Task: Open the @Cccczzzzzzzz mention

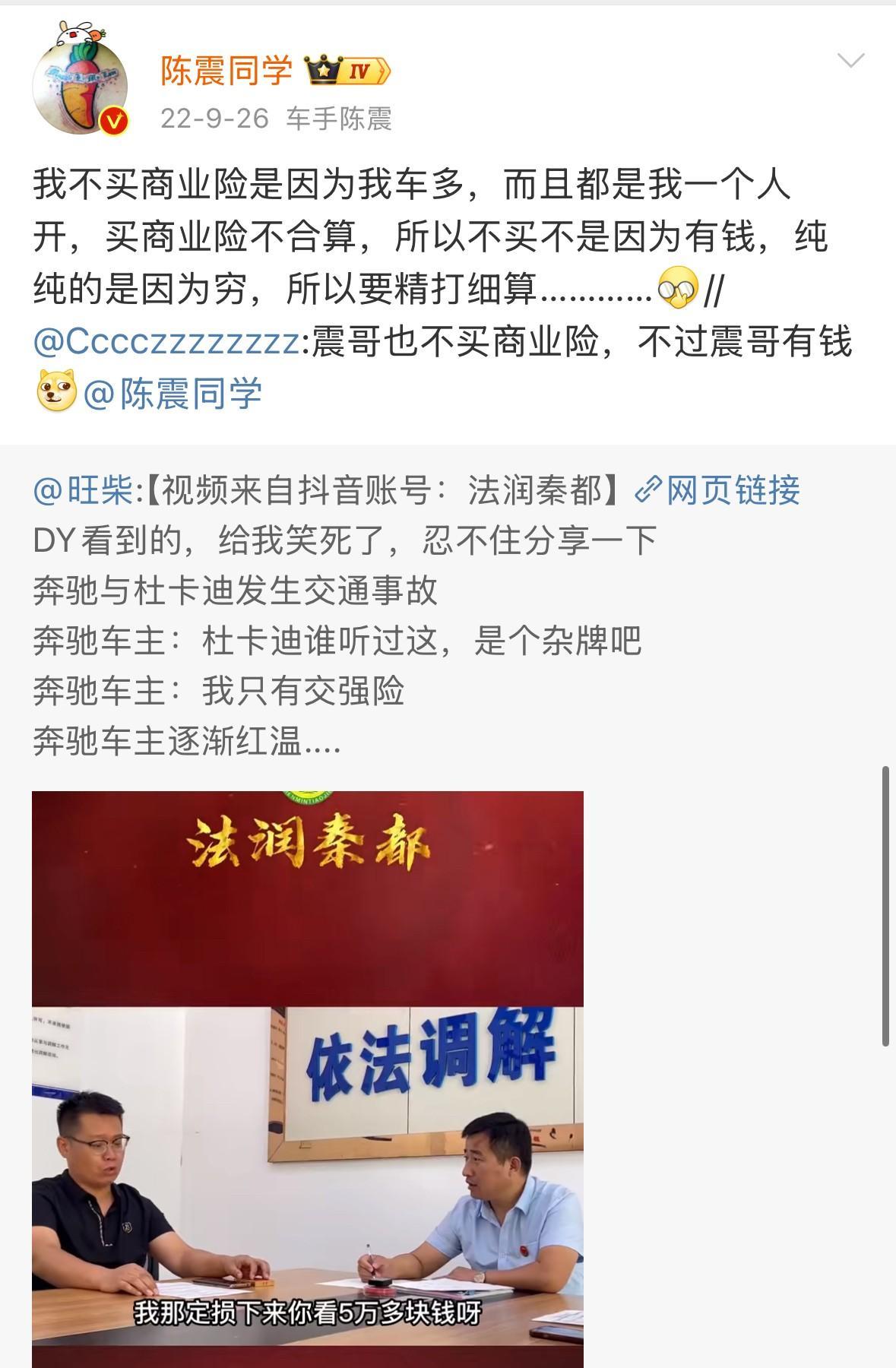Action: coord(166,343)
